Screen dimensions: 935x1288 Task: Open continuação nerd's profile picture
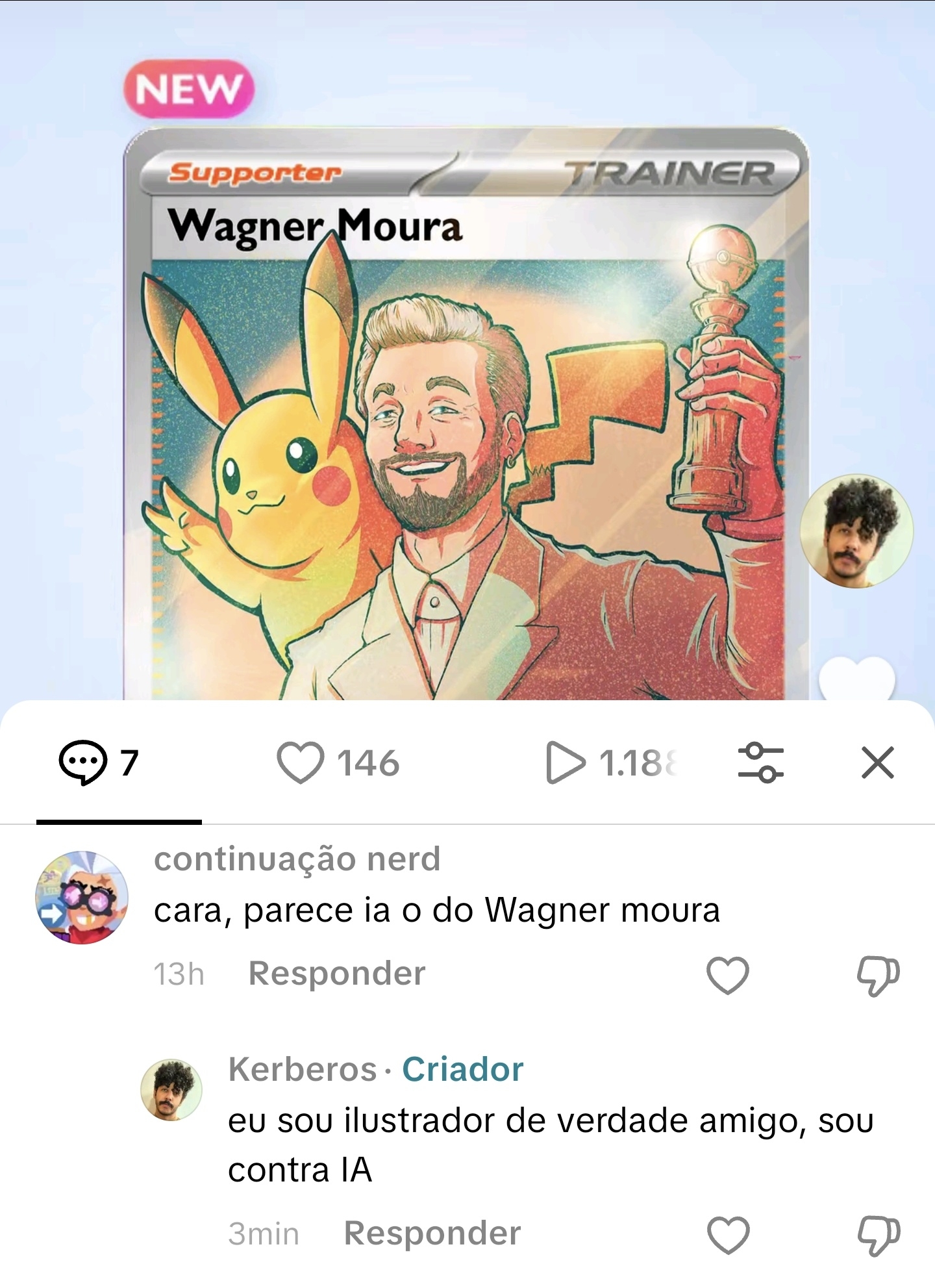pyautogui.click(x=82, y=898)
